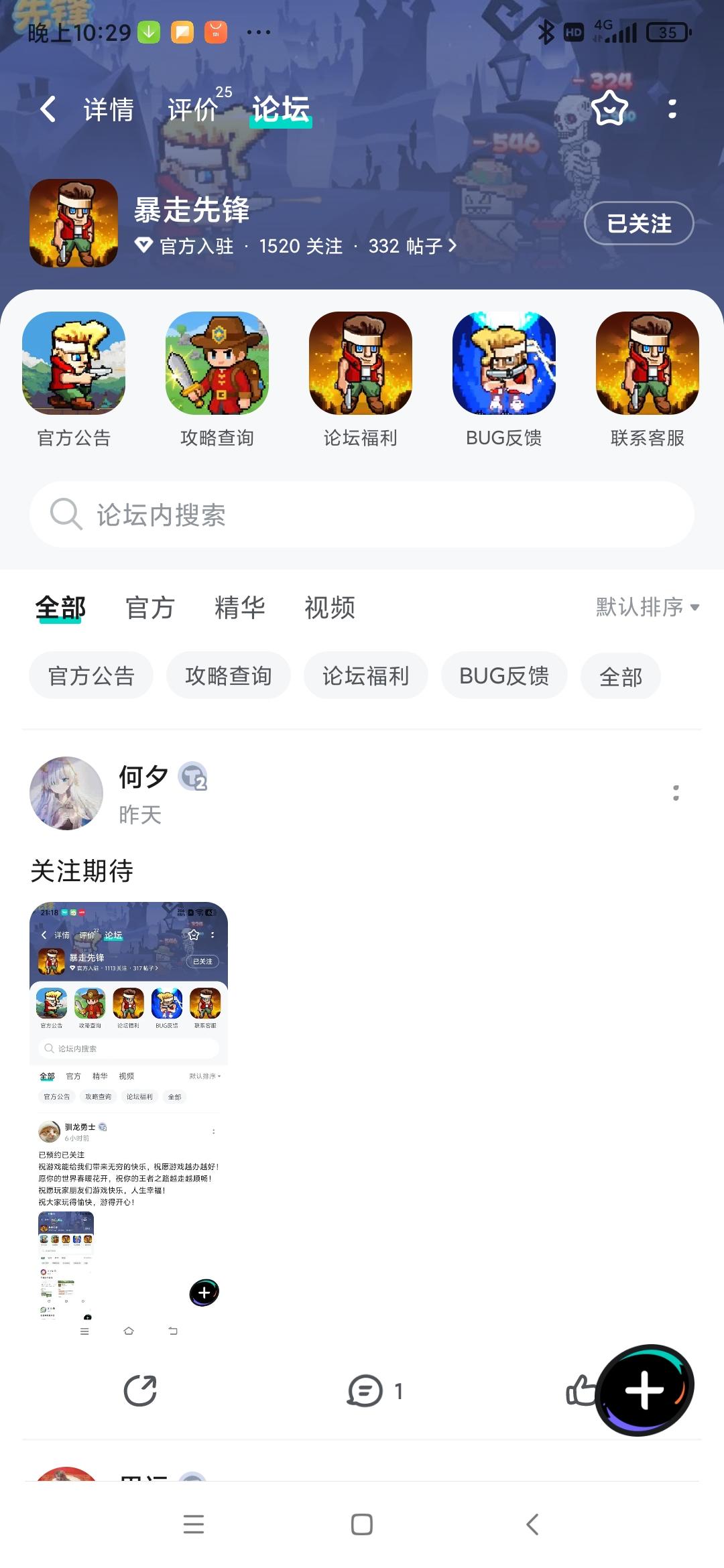
Task: Open comments on the 关注期待 post
Action: pyautogui.click(x=365, y=1391)
